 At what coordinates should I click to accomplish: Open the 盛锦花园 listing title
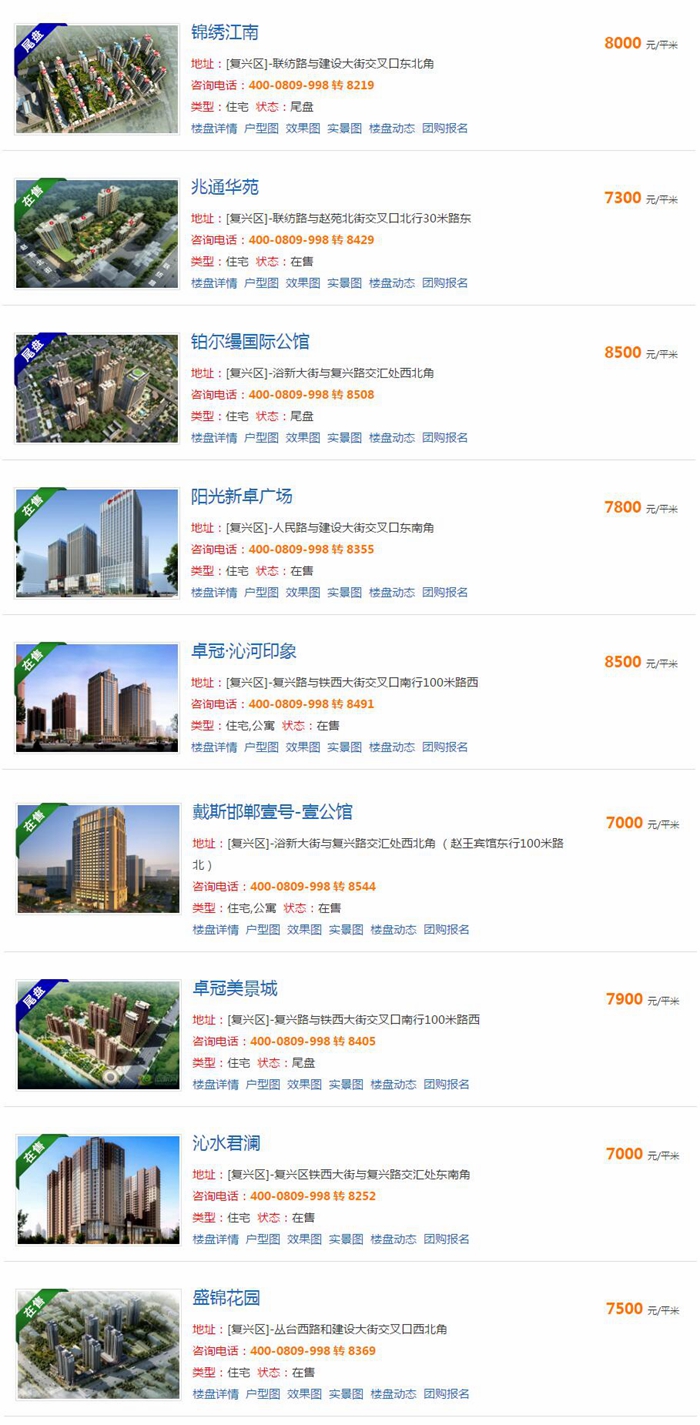(226, 1299)
